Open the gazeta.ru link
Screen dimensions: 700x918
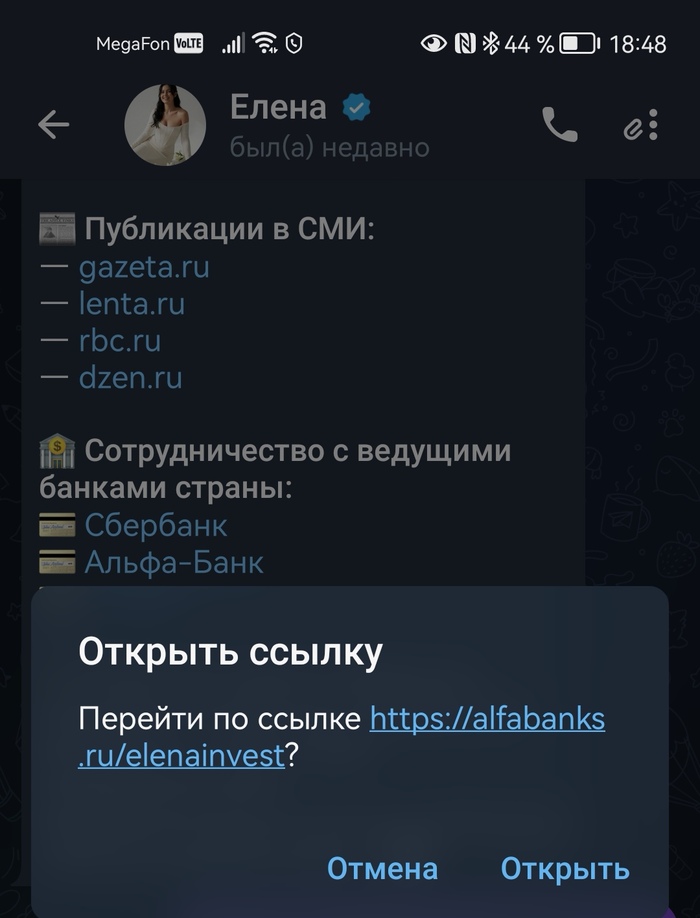point(145,267)
